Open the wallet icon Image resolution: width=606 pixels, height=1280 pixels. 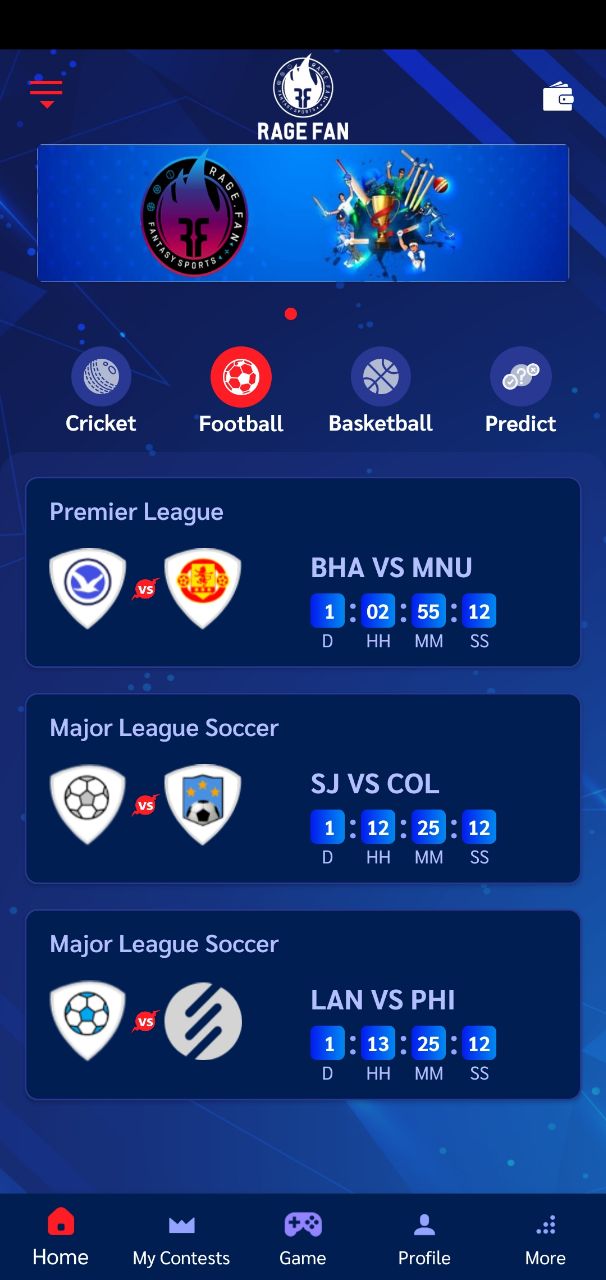[558, 97]
